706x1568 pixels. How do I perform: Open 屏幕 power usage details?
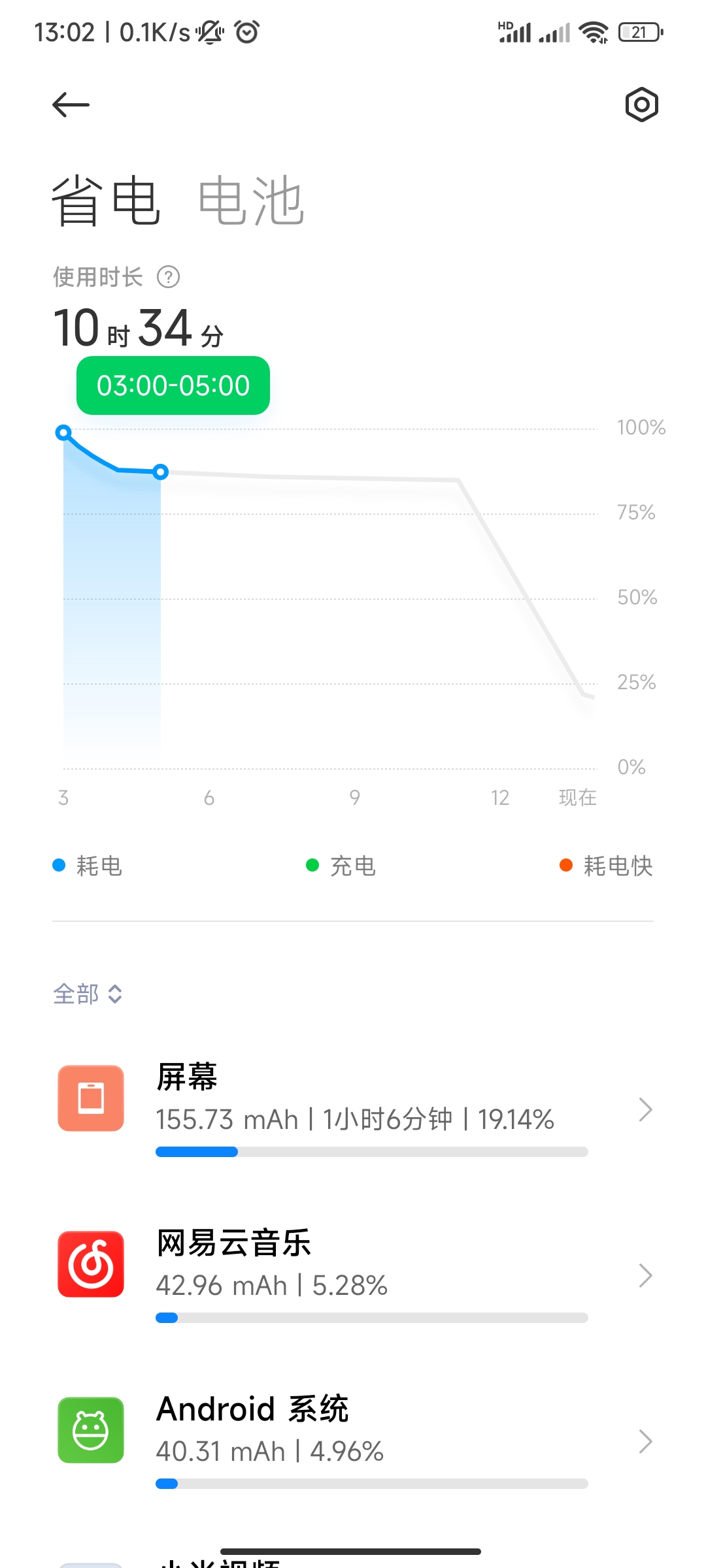tap(353, 1109)
